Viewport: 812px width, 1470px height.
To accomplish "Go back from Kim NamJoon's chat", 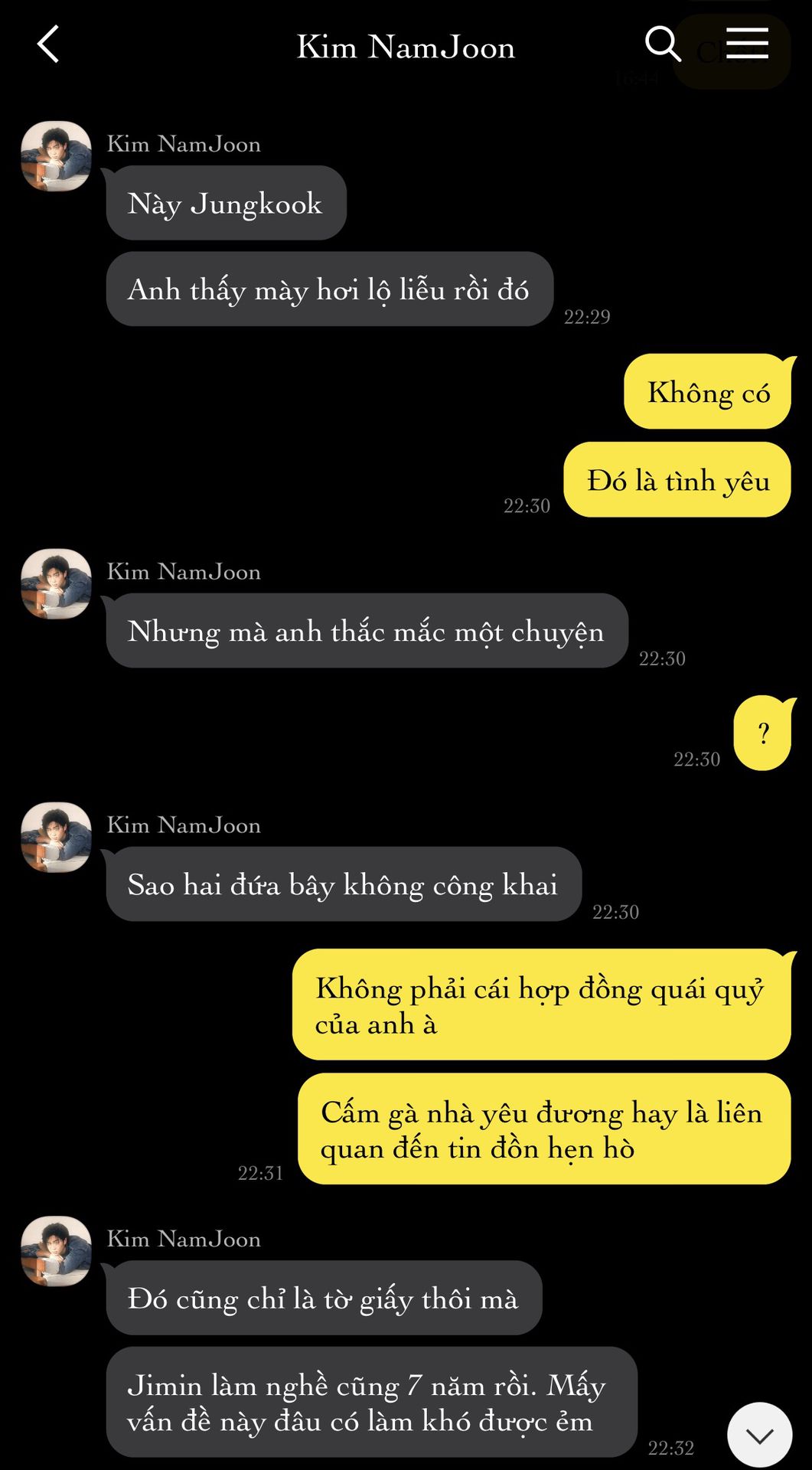I will coord(48,44).
